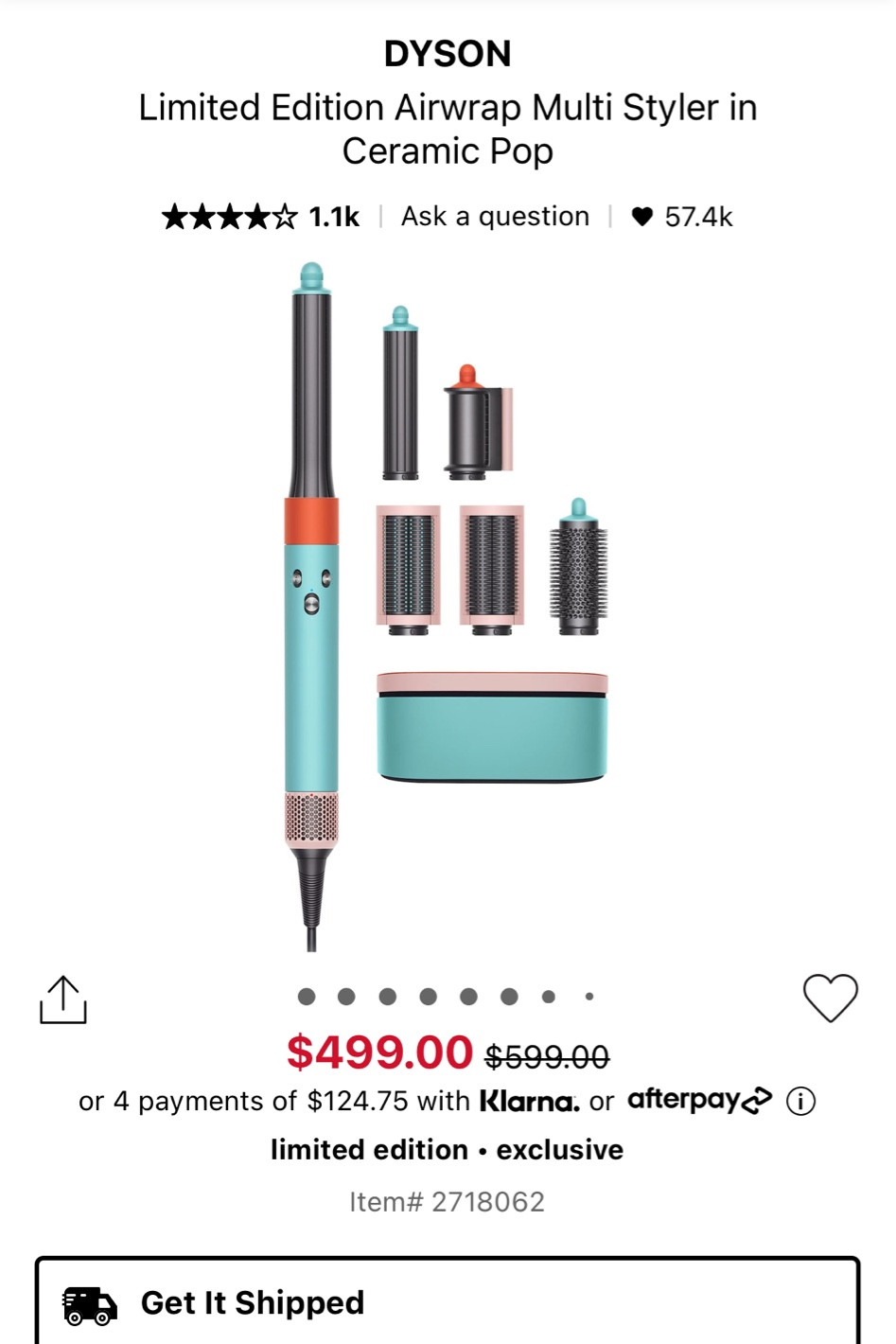Select the first carousel dot
Image resolution: width=896 pixels, height=1344 pixels.
point(307,997)
